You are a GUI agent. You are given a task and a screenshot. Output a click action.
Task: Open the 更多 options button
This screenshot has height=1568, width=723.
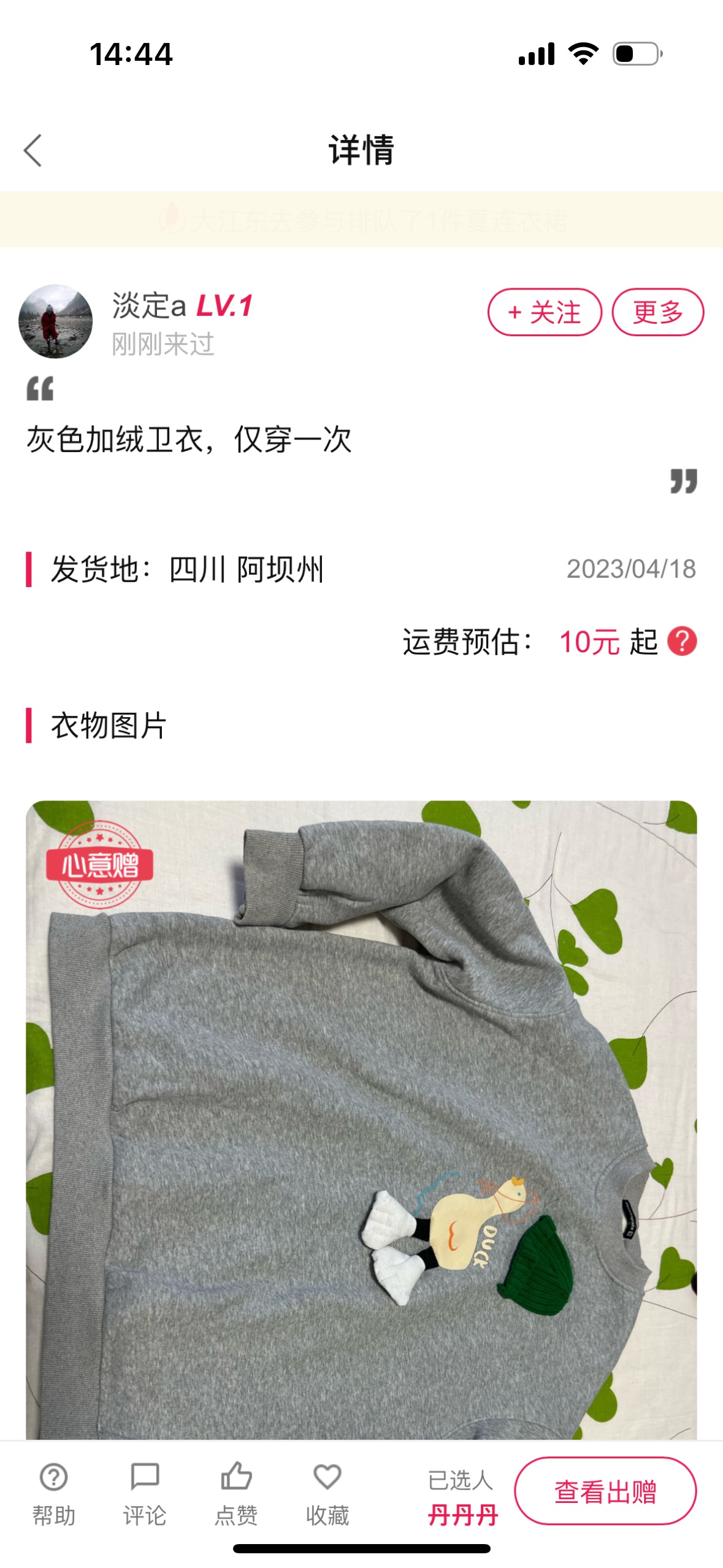(x=657, y=312)
